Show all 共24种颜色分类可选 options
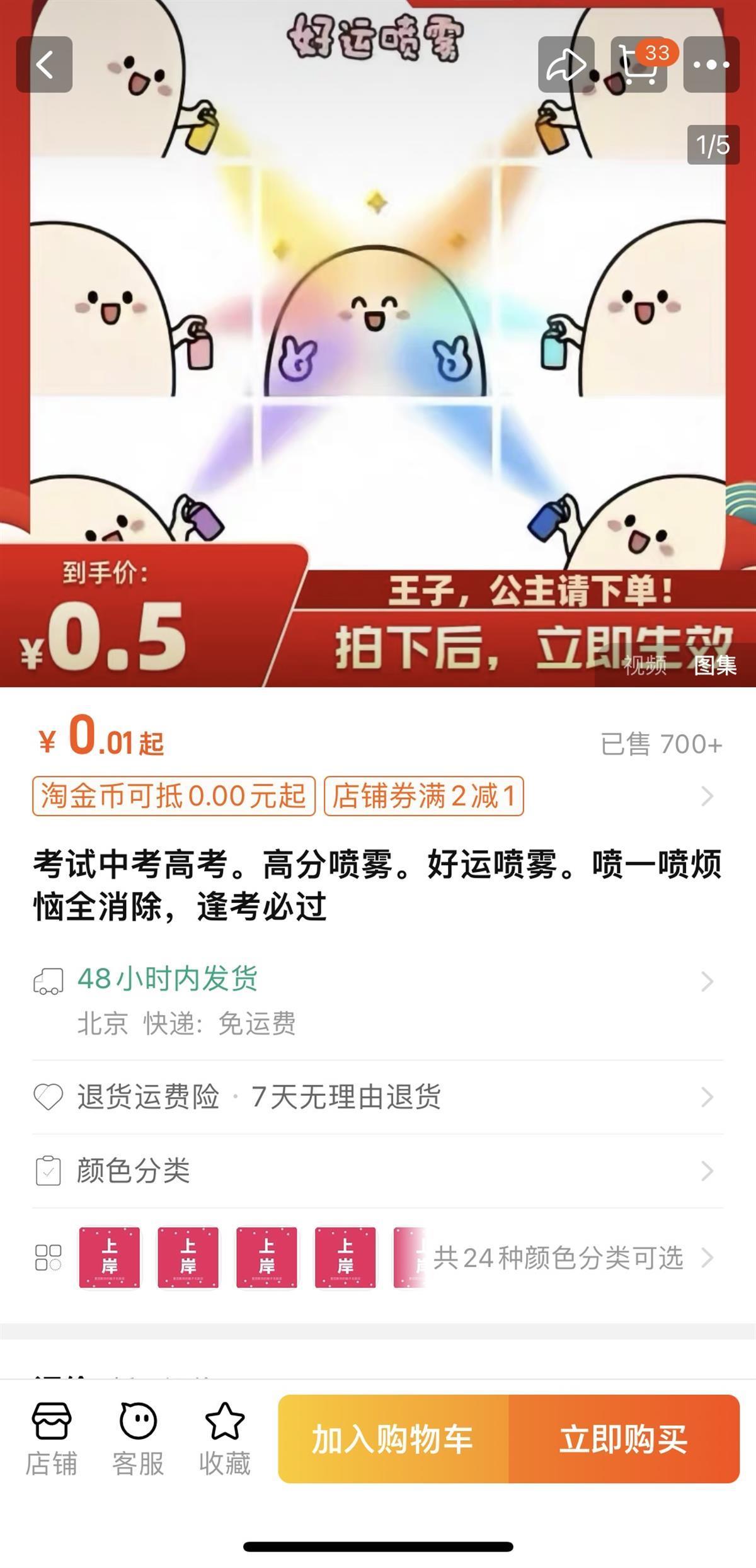 [558, 1258]
